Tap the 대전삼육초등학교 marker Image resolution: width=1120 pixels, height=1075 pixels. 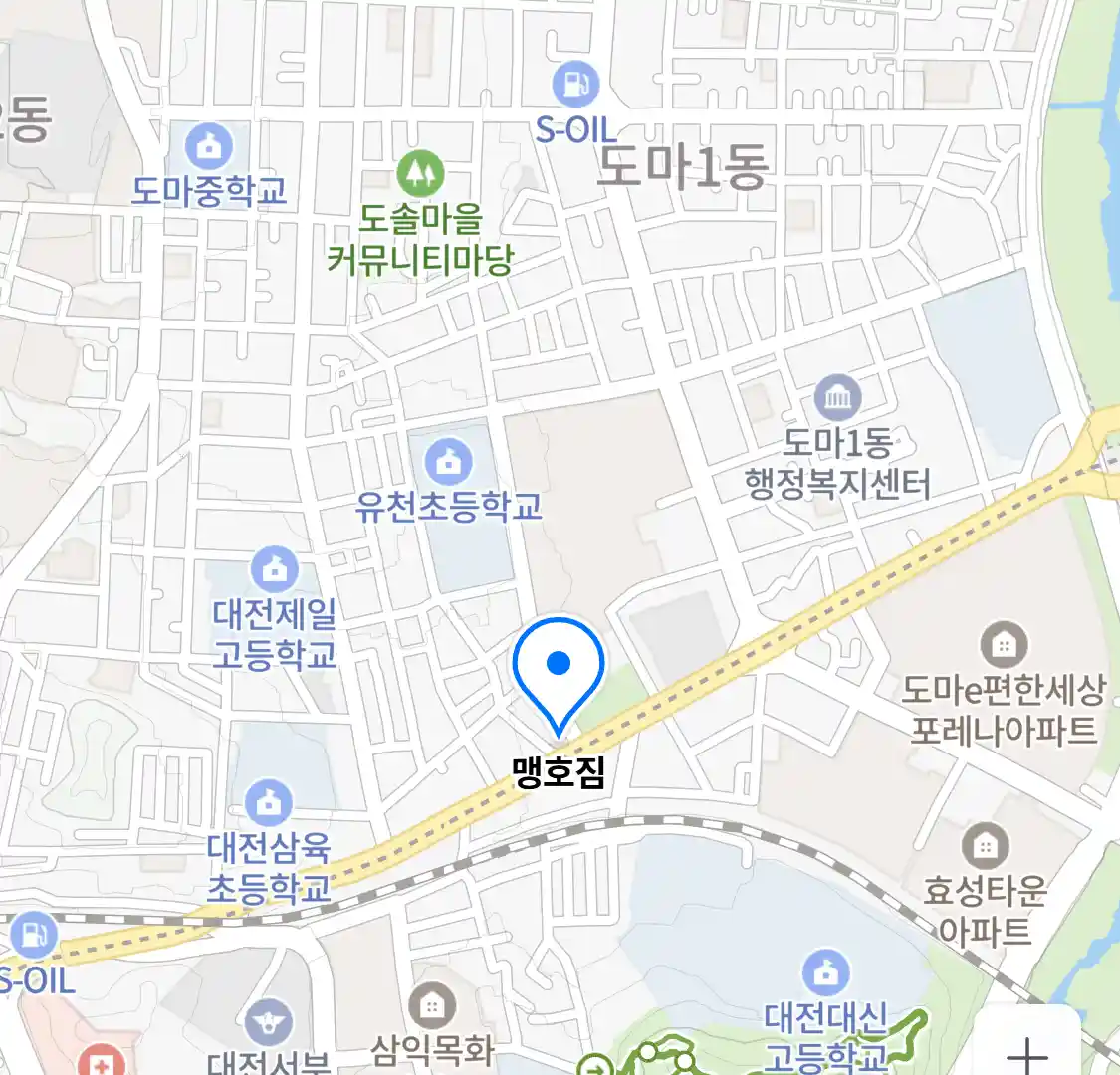(x=269, y=803)
